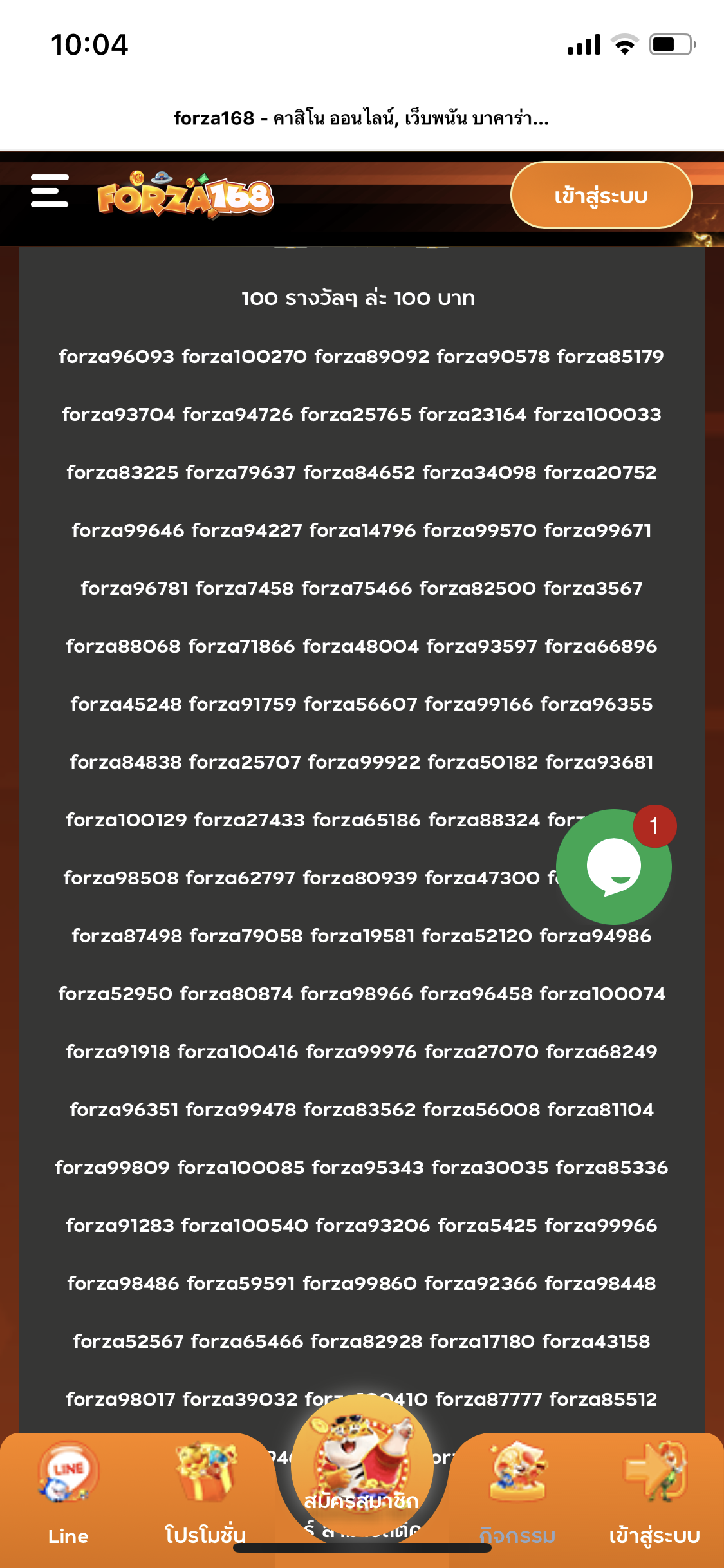Viewport: 724px width, 1568px height.
Task: Tap the เข้าสู่ระบบ button in the header
Action: pyautogui.click(x=601, y=195)
